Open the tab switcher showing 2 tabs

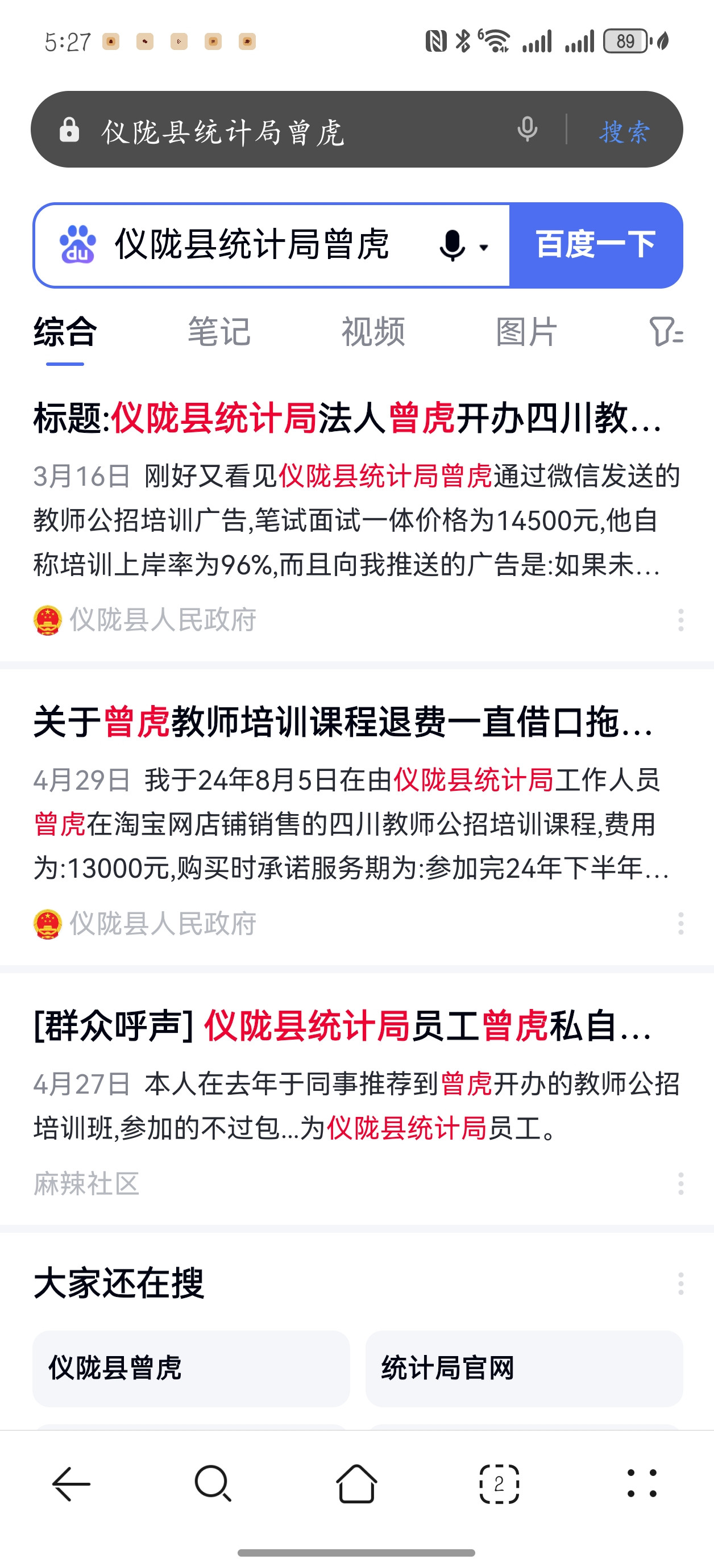tap(499, 1484)
